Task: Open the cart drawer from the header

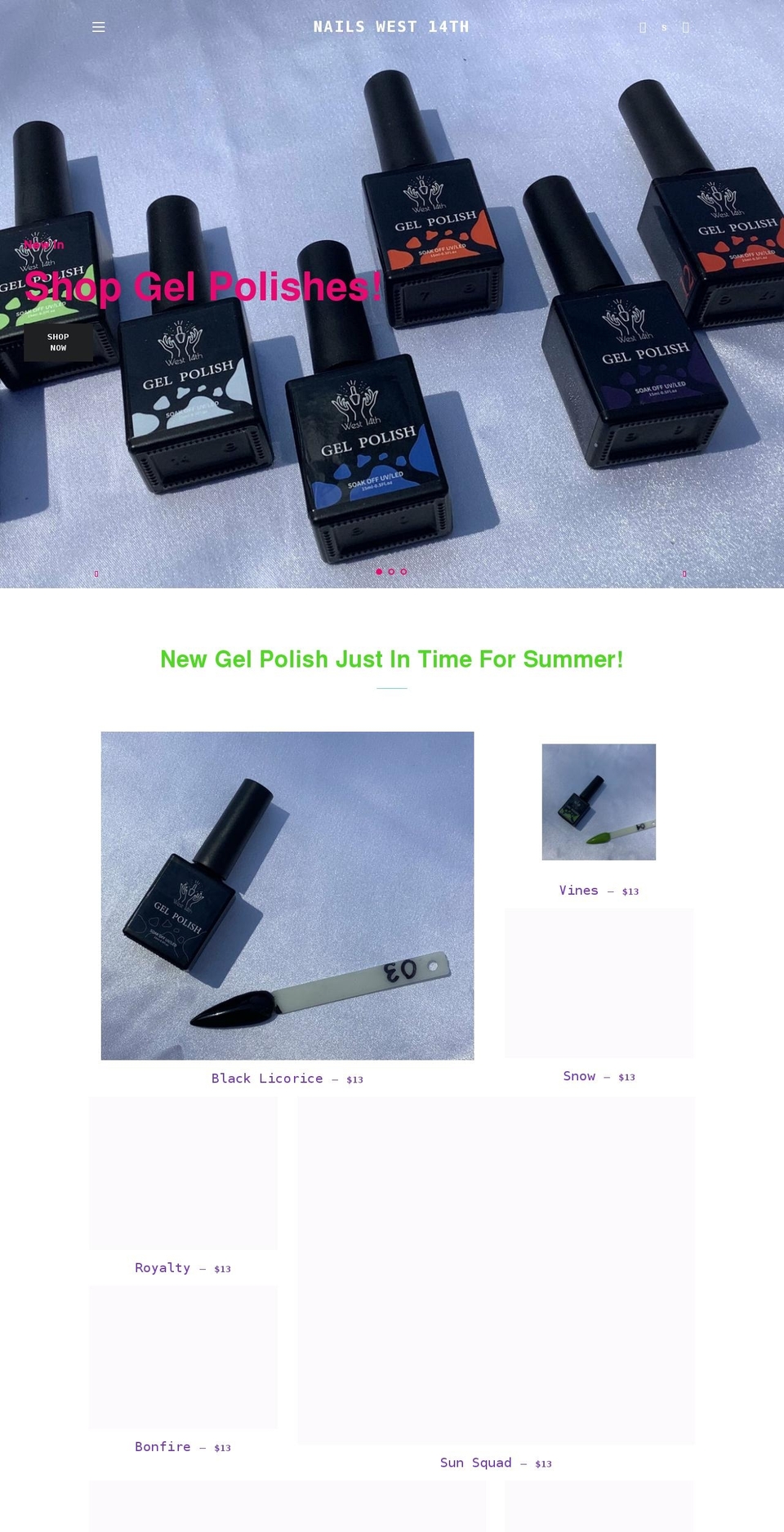Action: 685,26
